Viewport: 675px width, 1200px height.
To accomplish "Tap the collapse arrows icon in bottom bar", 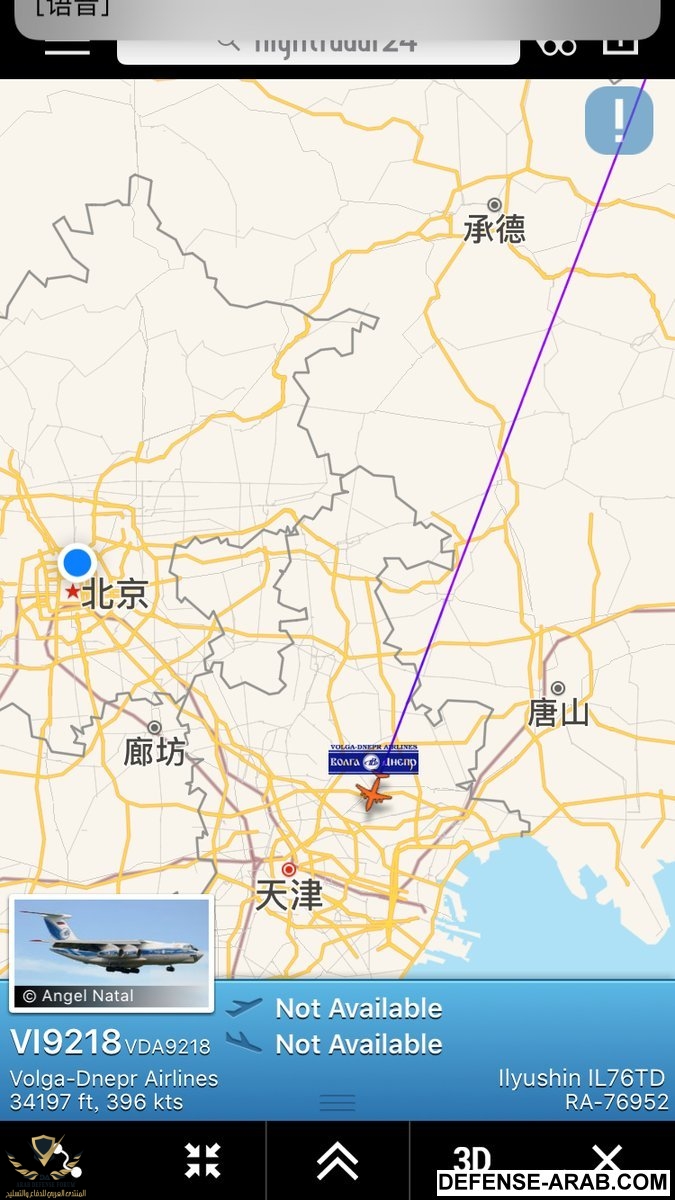I will 202,1160.
